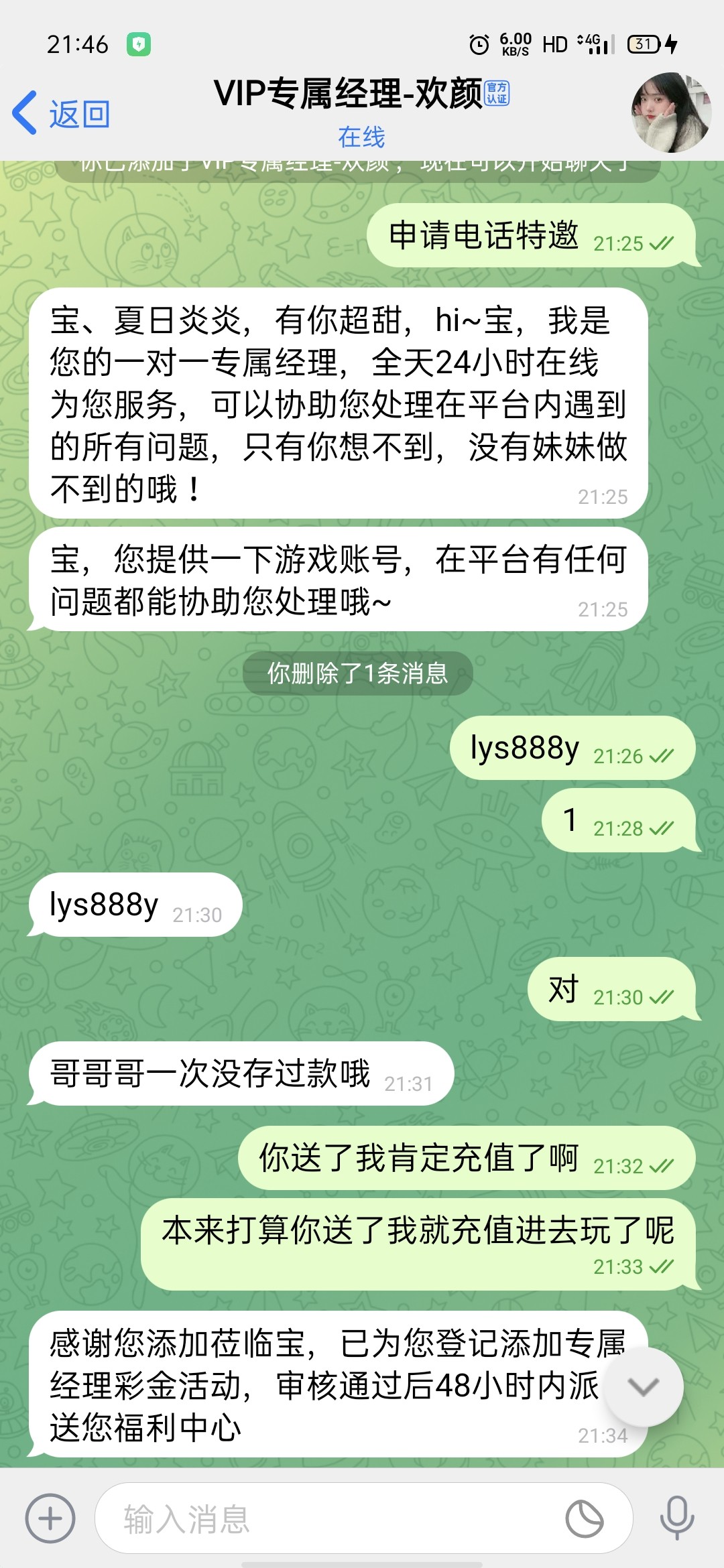Open the sticker panel icon
The width and height of the screenshot is (724, 1568).
coord(585,1518)
